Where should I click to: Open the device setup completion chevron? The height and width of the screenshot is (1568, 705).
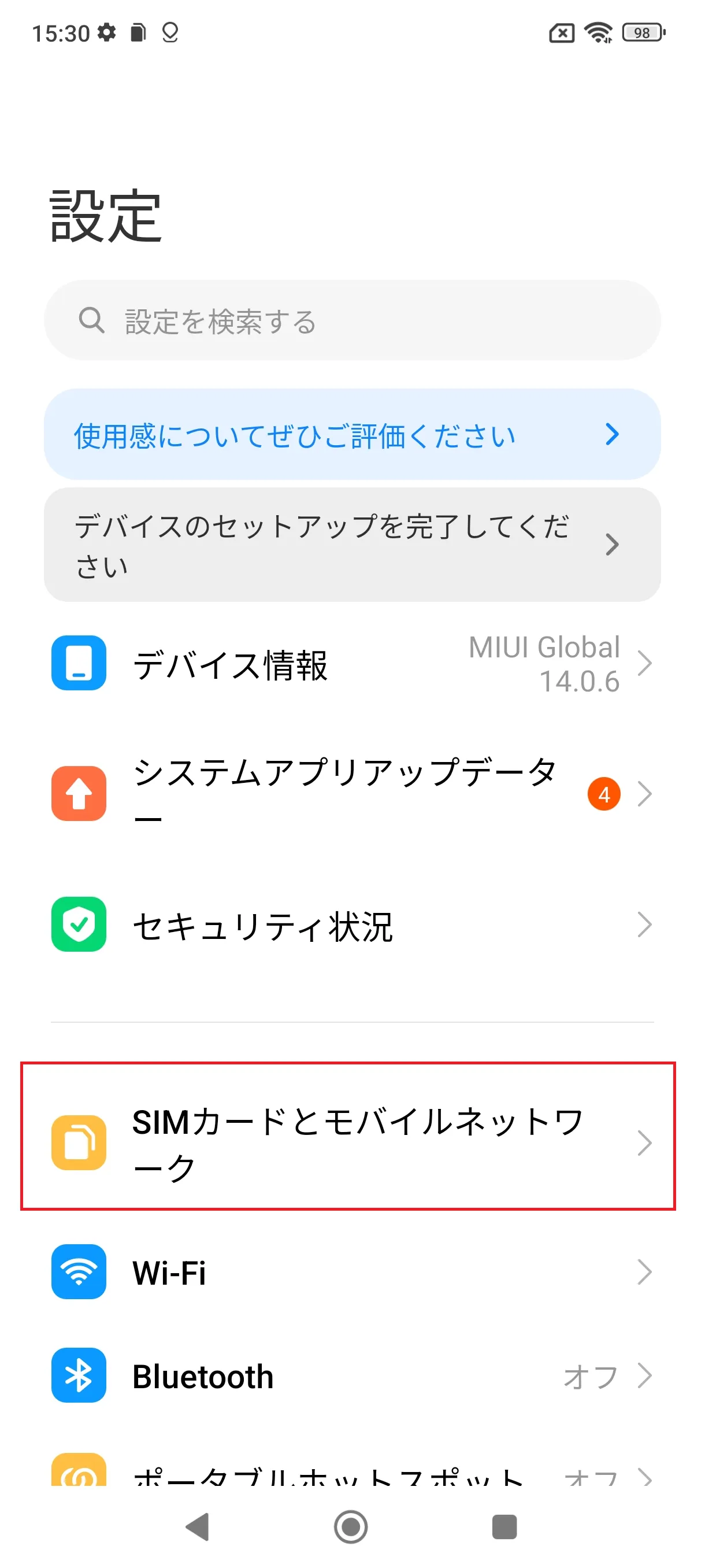613,545
